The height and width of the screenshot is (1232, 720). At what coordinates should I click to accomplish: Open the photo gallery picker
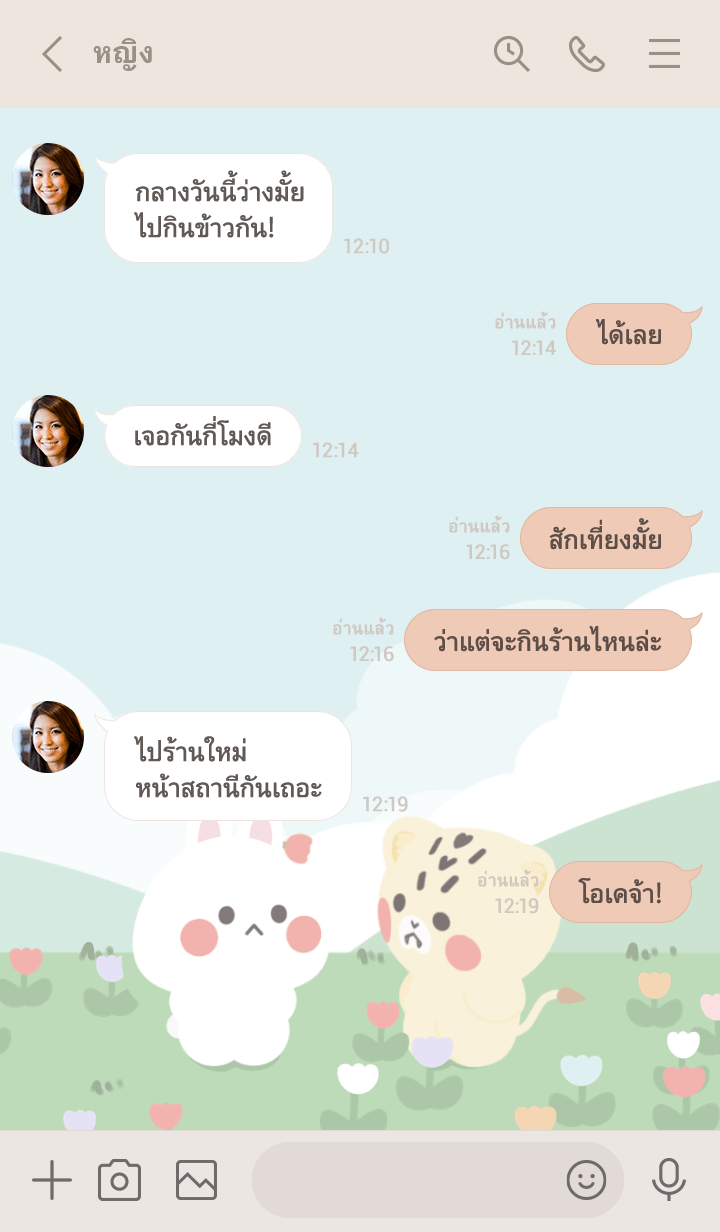coord(196,1181)
